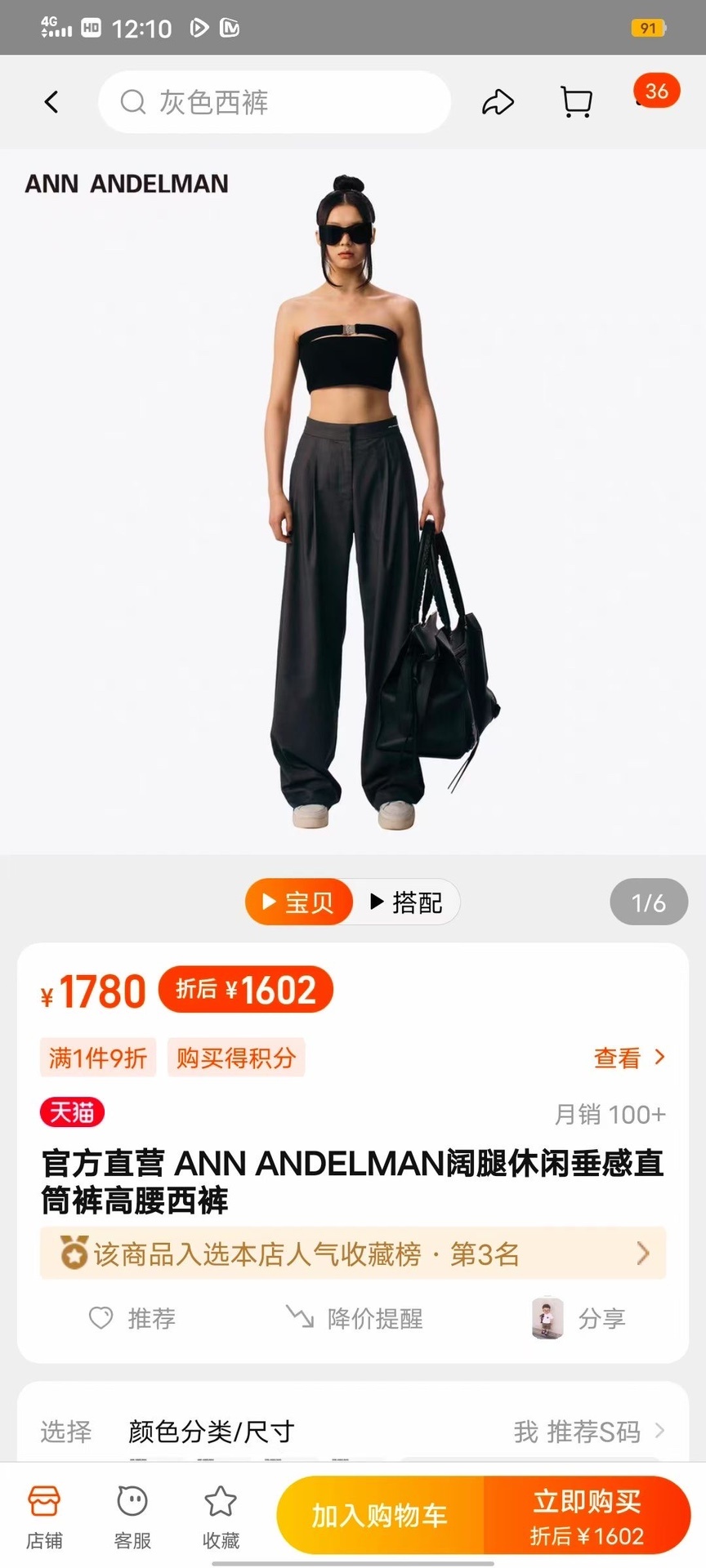The image size is (706, 1568).
Task: Tap 加入购物车 to add to cart
Action: click(380, 1516)
